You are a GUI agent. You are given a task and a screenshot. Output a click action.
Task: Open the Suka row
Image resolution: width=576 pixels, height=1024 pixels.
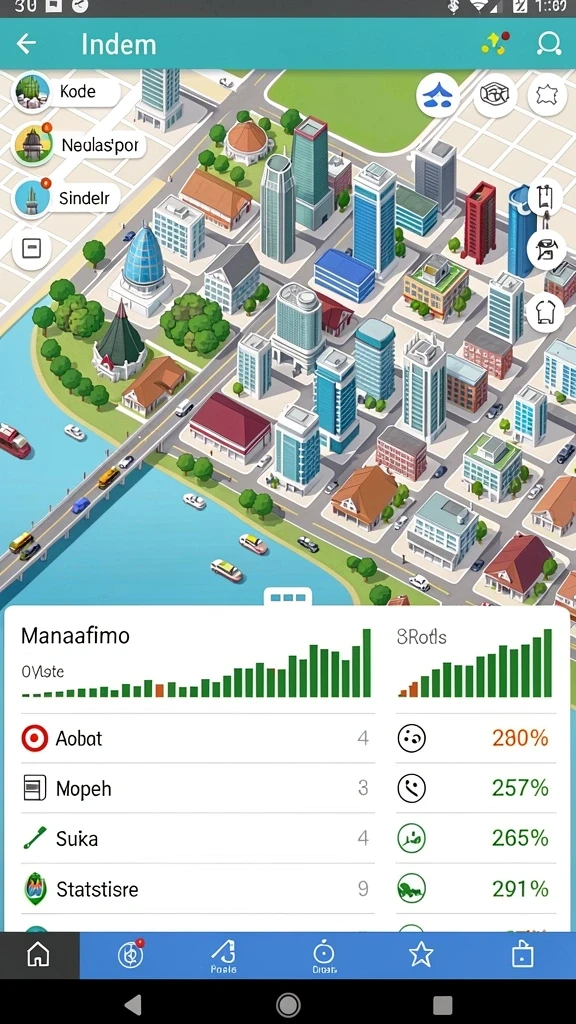tap(197, 838)
